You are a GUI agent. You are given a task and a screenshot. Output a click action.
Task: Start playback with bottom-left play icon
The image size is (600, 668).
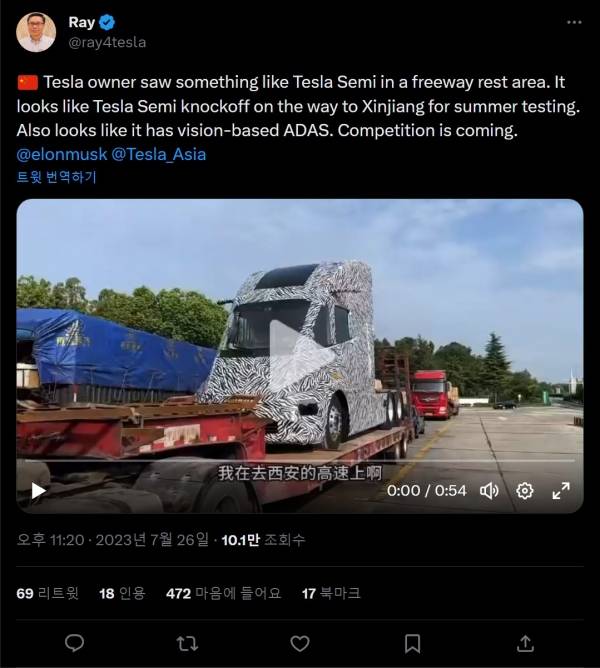[38, 490]
